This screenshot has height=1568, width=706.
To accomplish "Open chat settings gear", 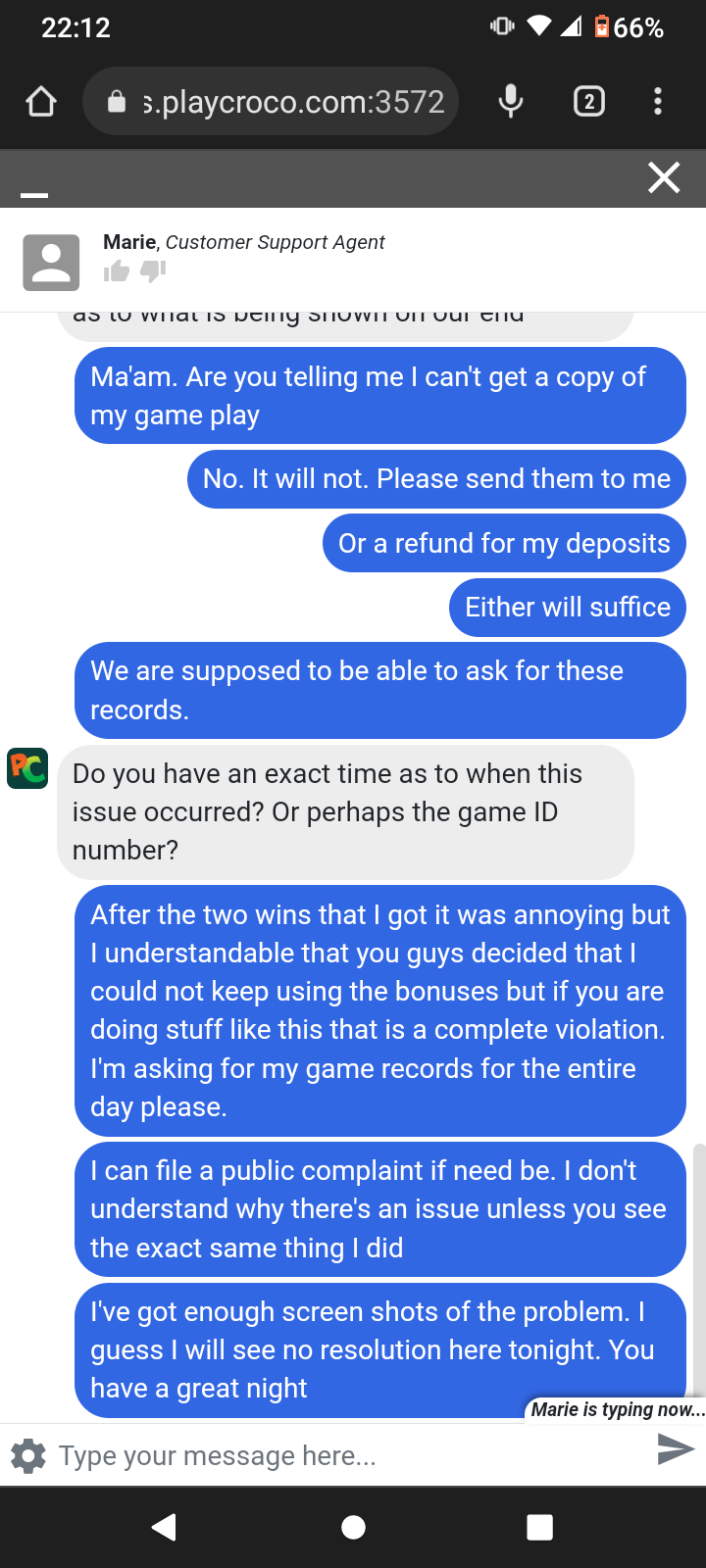I will (28, 1455).
